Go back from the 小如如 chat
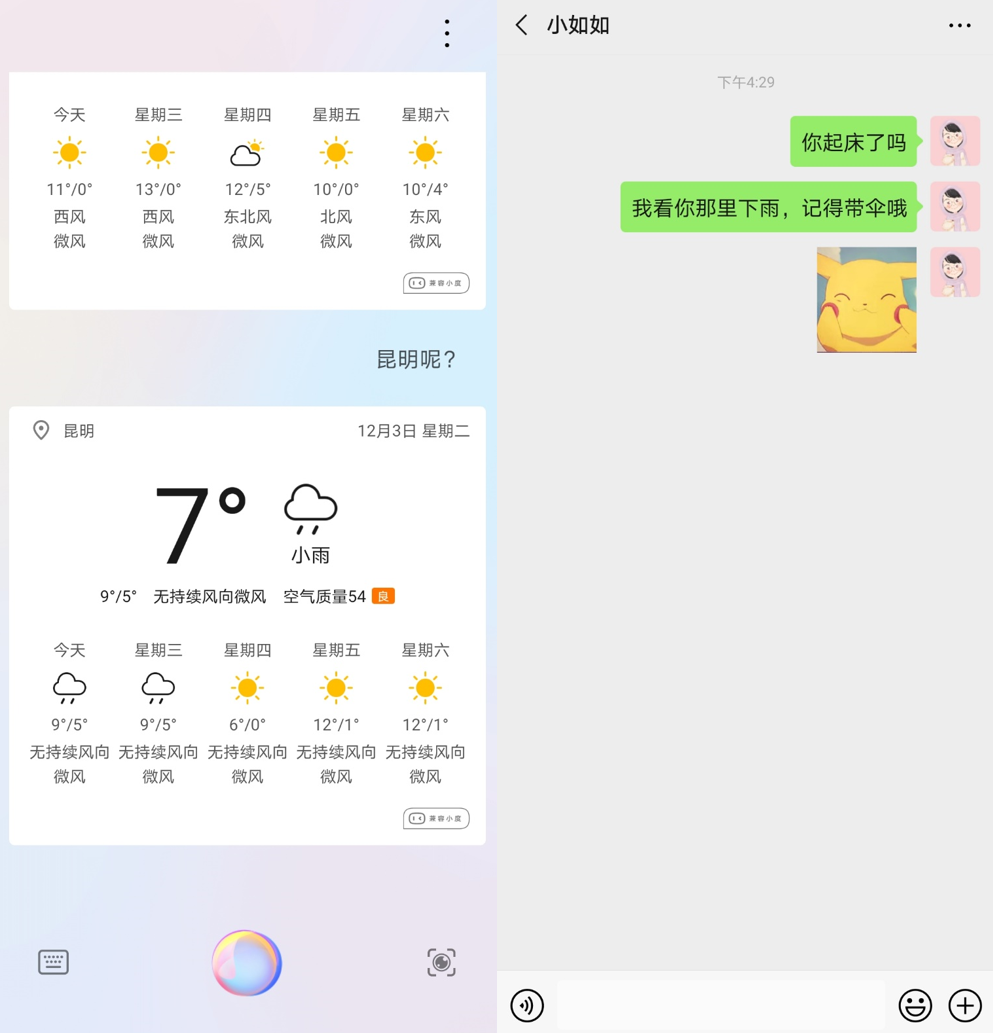Viewport: 993px width, 1033px height. [x=522, y=25]
